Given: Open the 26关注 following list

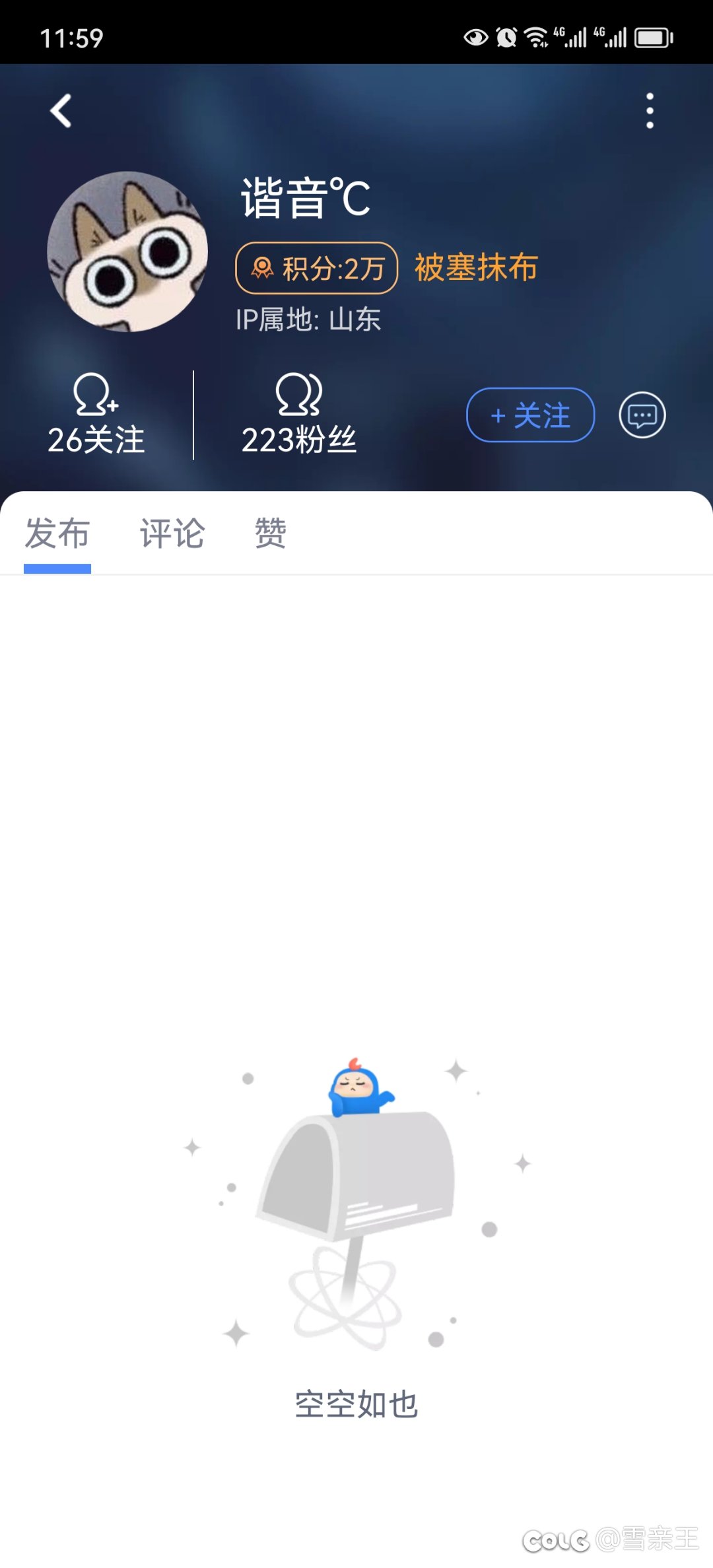Looking at the screenshot, I should pos(96,415).
